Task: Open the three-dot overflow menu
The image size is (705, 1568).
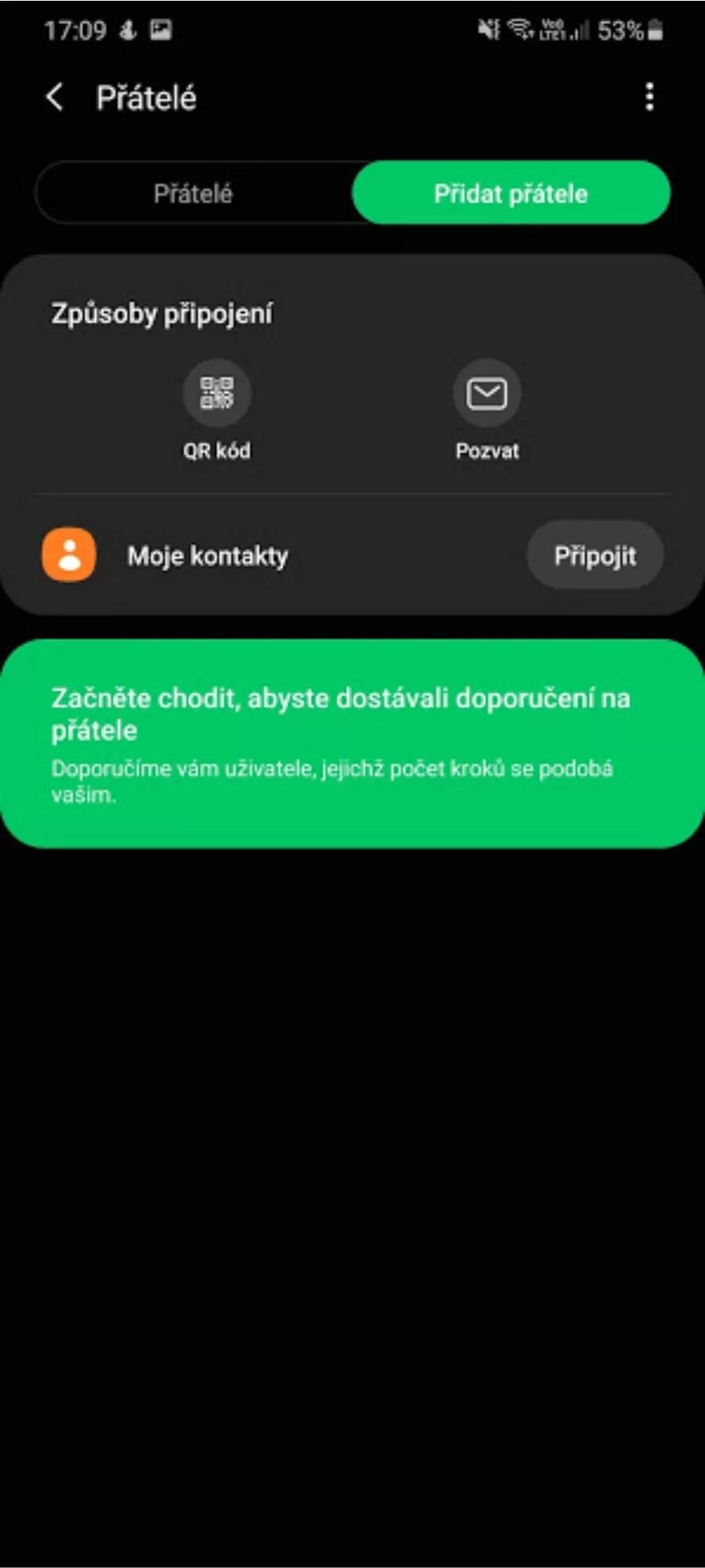Action: pos(649,97)
